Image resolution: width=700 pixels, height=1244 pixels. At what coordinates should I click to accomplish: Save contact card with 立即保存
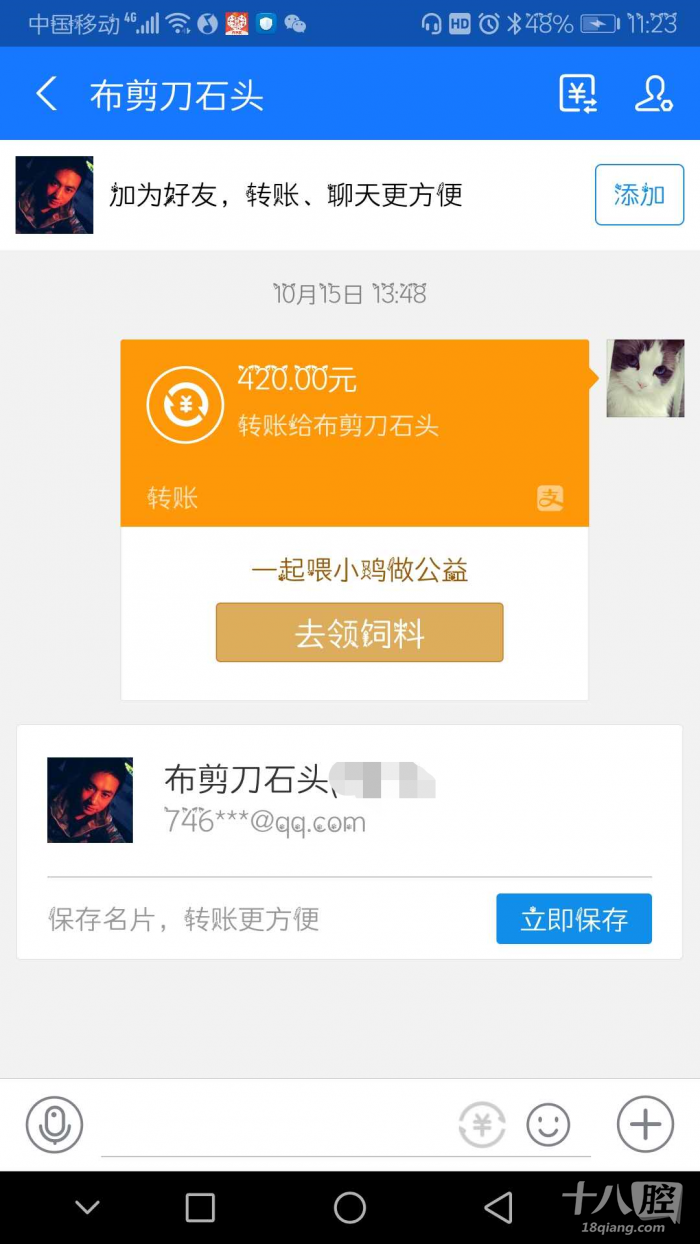[x=573, y=919]
